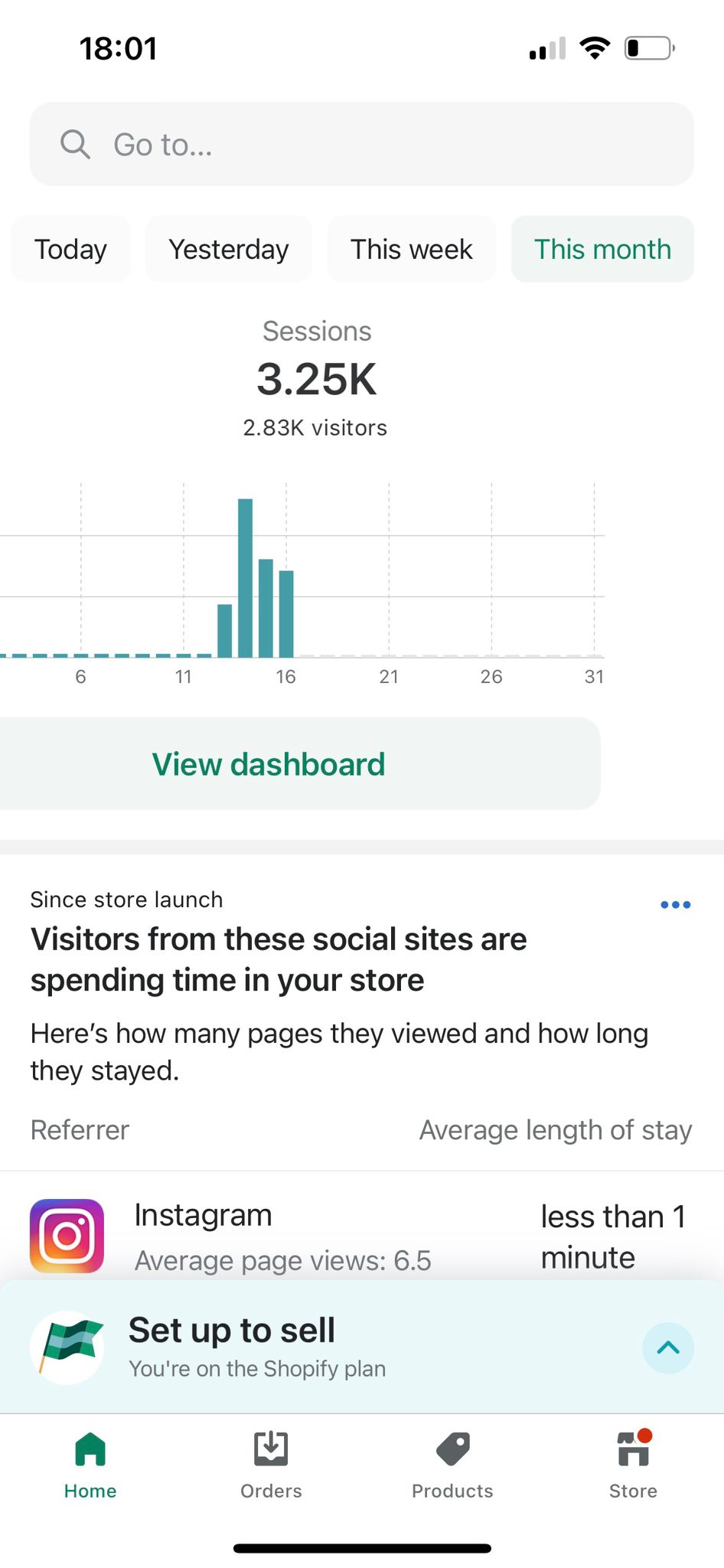Go to the Home tab

click(x=90, y=1464)
